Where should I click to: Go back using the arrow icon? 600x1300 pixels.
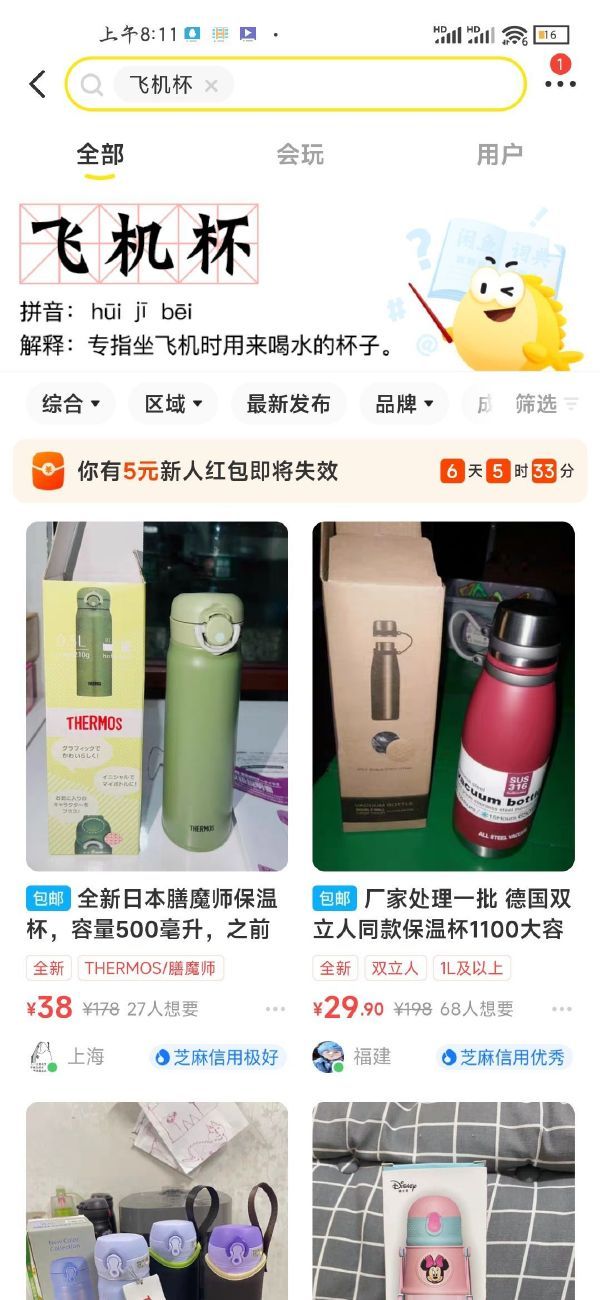pyautogui.click(x=38, y=84)
